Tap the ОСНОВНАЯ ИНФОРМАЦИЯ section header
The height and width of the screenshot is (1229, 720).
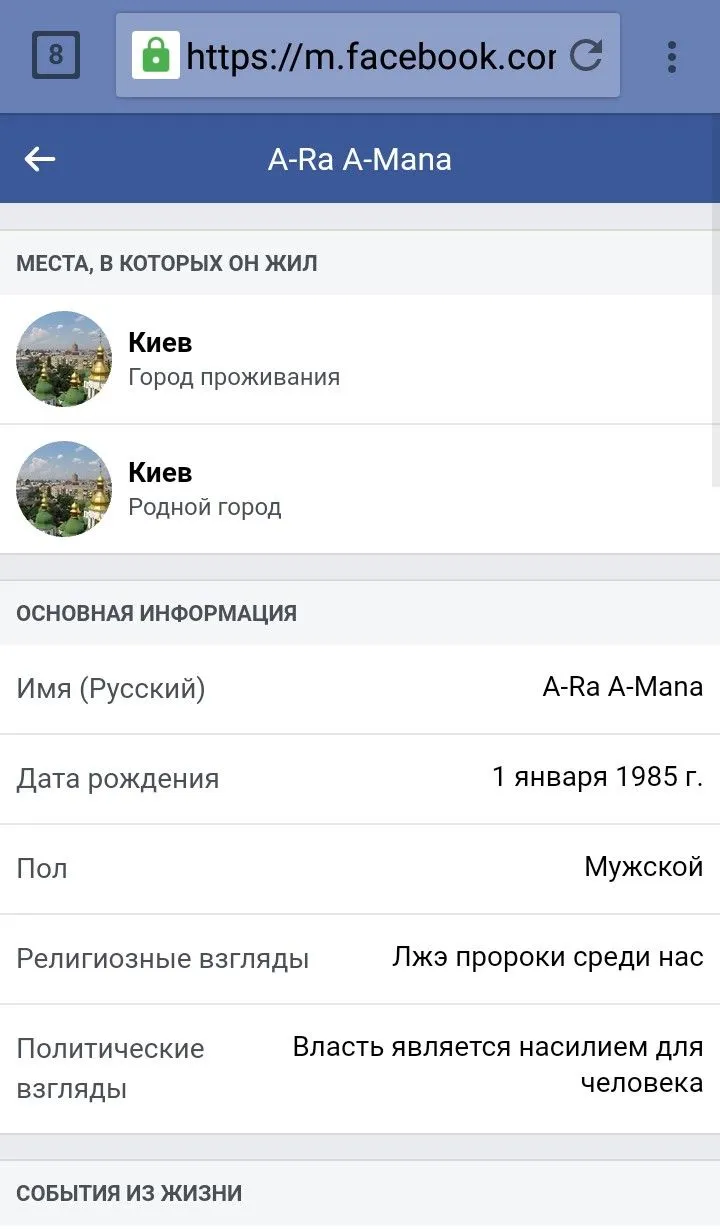(x=155, y=613)
